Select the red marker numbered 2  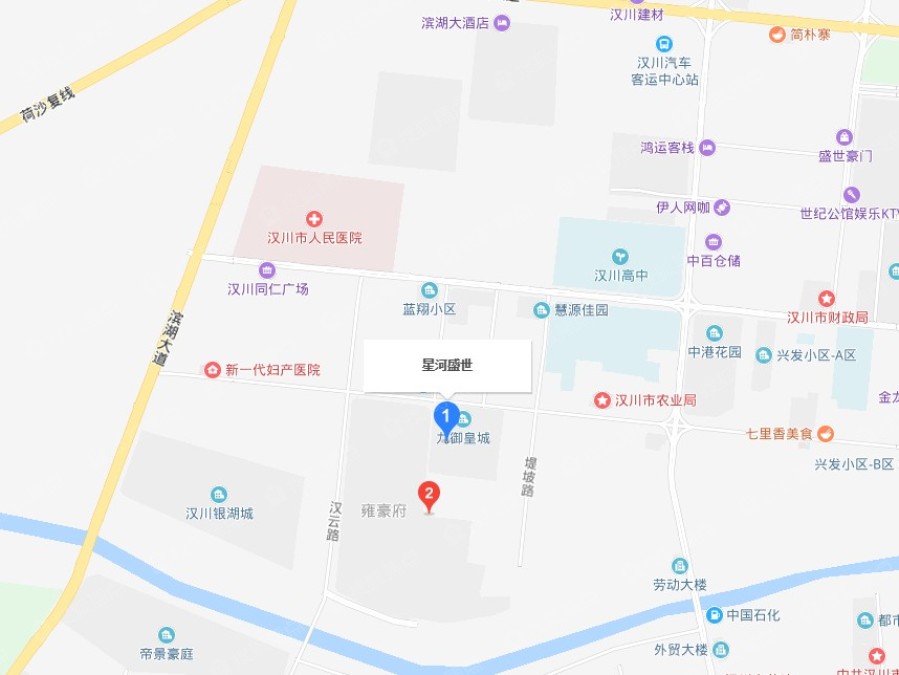tap(429, 494)
